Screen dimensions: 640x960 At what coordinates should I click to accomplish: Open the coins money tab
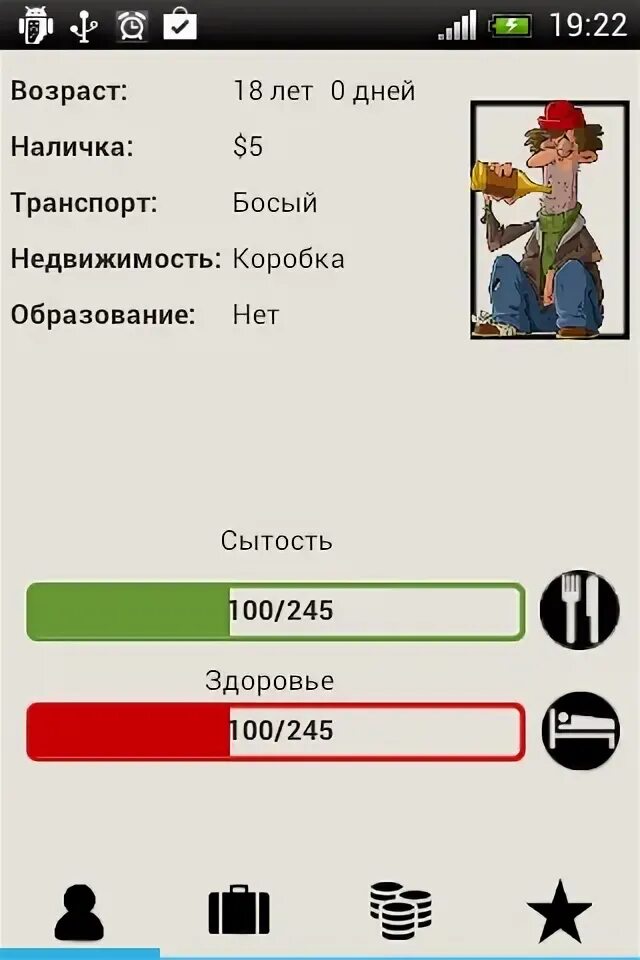pos(401,910)
